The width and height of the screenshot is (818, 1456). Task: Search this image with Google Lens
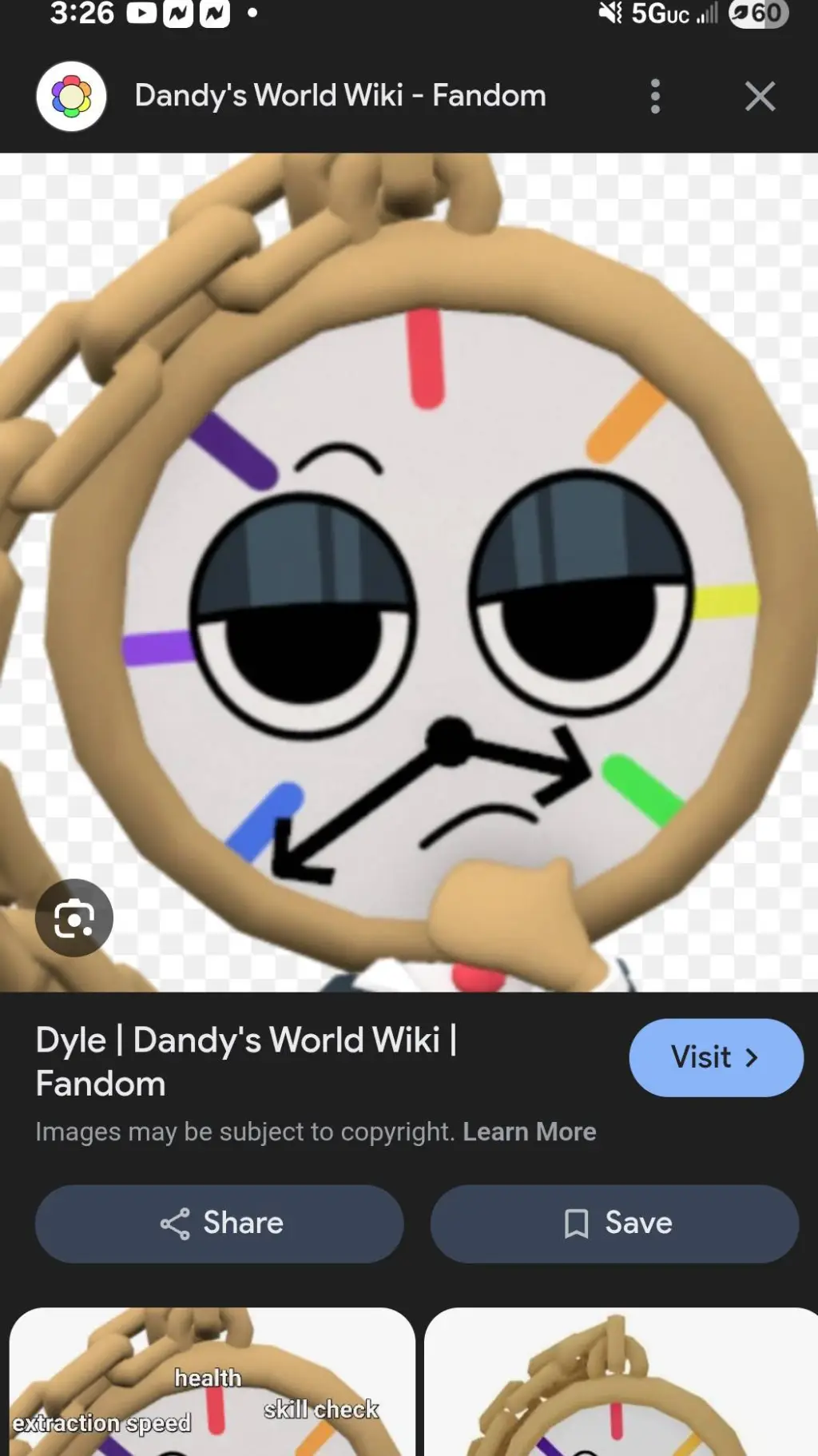(74, 918)
